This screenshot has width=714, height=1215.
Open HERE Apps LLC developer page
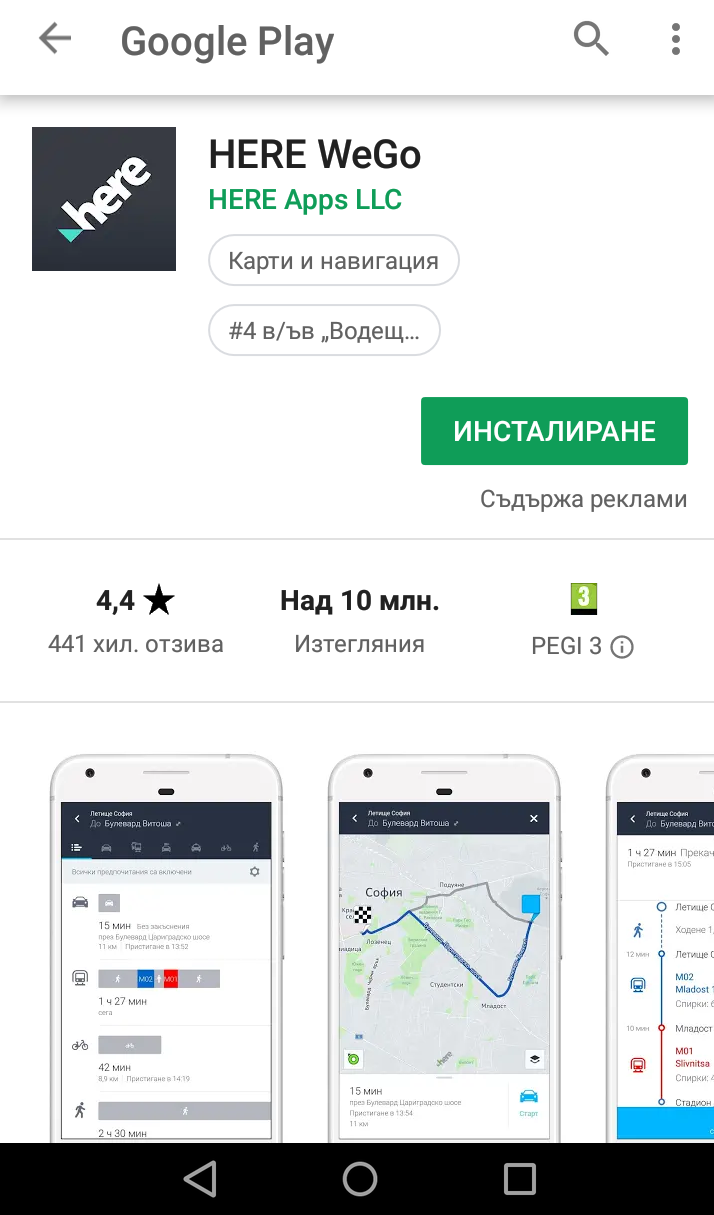[305, 199]
